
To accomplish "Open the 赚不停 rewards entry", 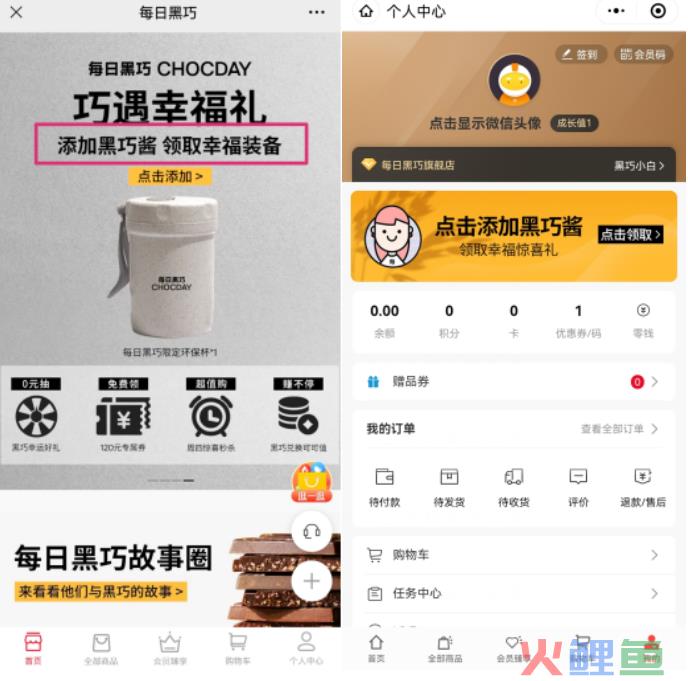I will (297, 416).
